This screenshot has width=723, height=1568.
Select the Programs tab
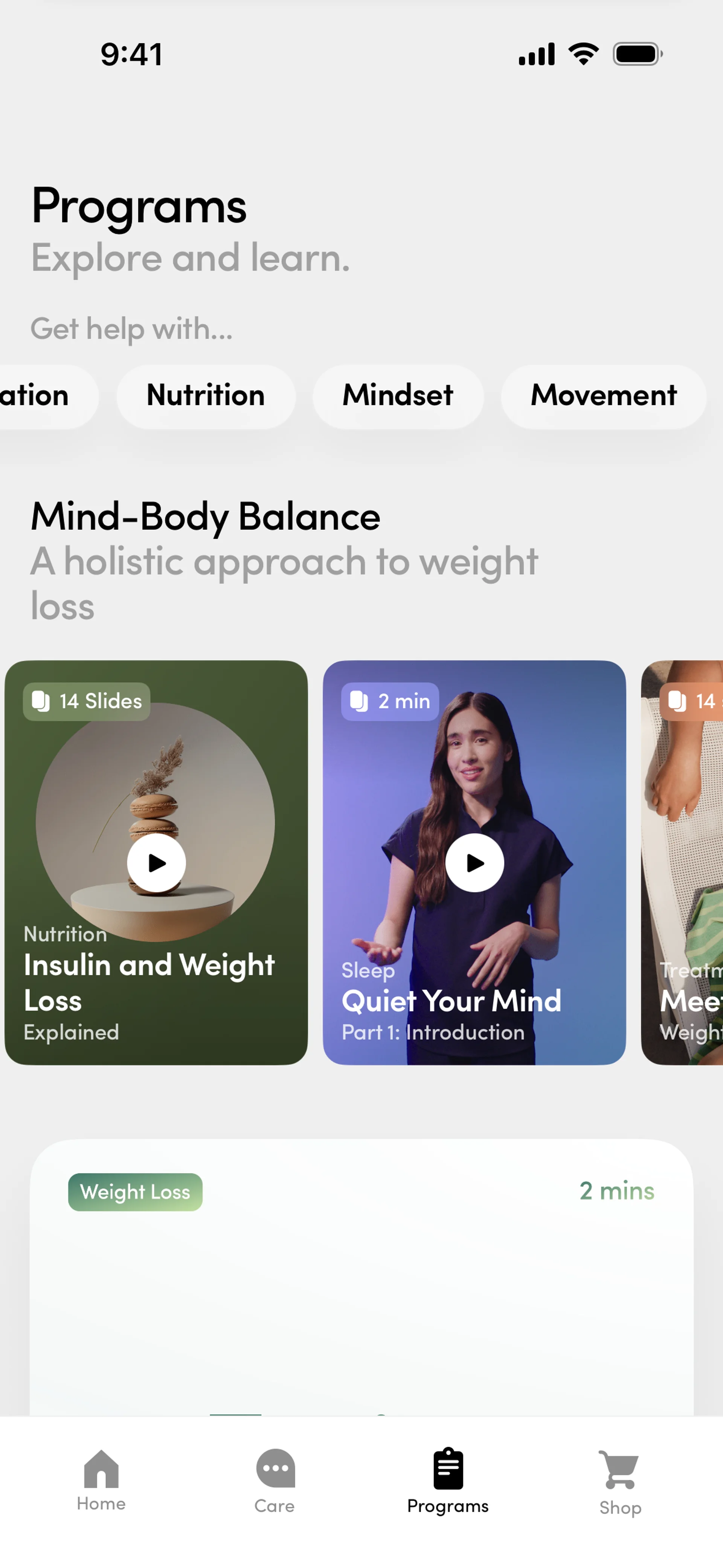coord(448,1480)
